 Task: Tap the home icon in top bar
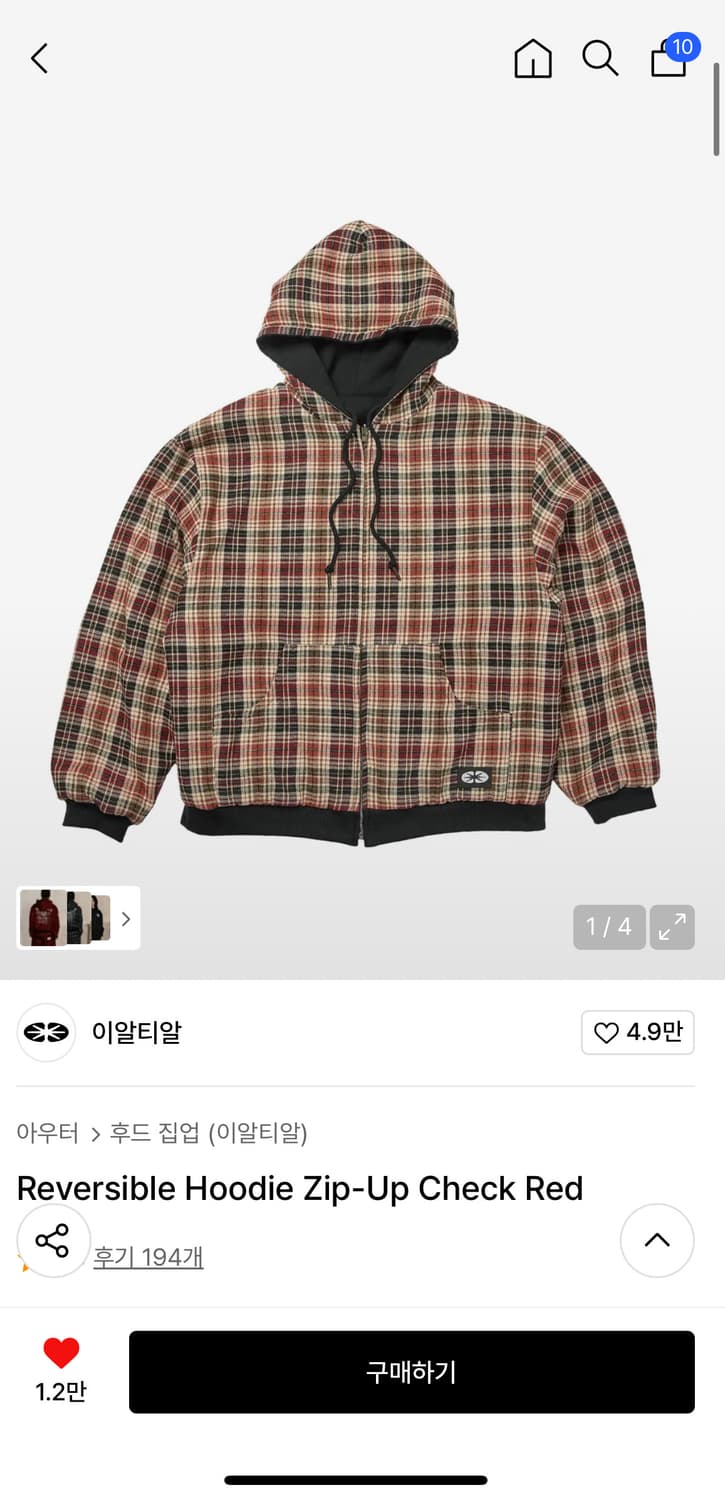tap(533, 59)
